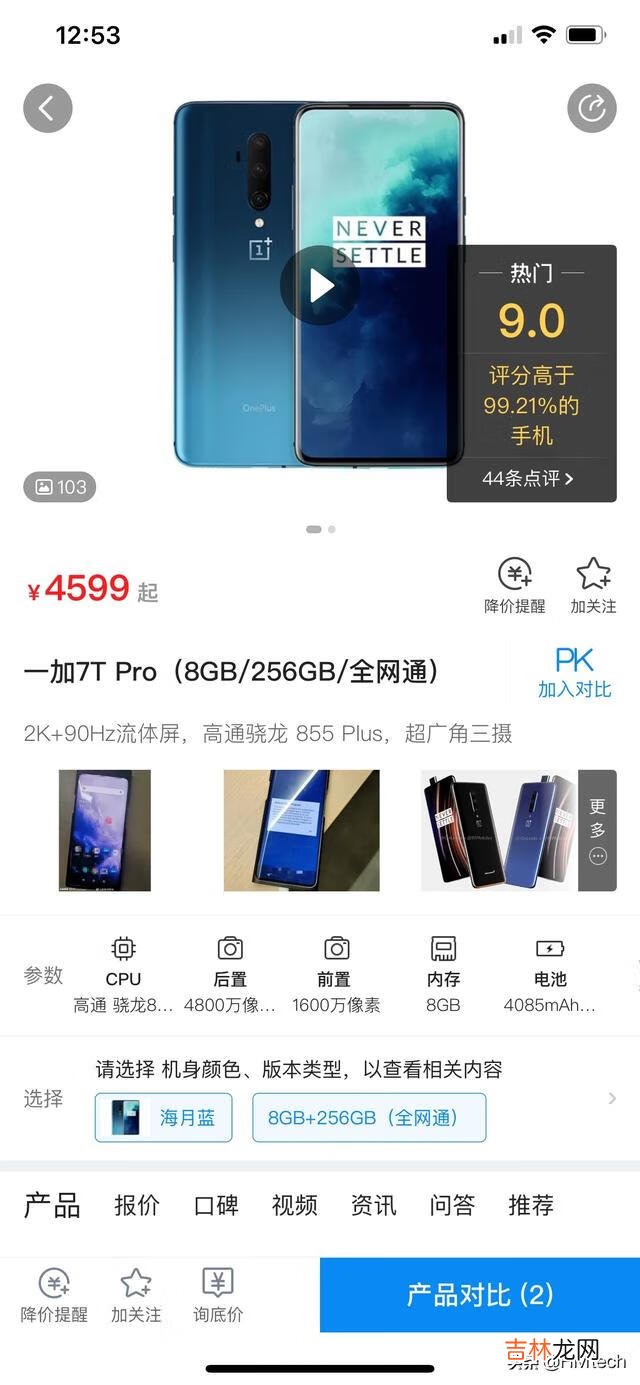Open the 视频 tab

294,1205
